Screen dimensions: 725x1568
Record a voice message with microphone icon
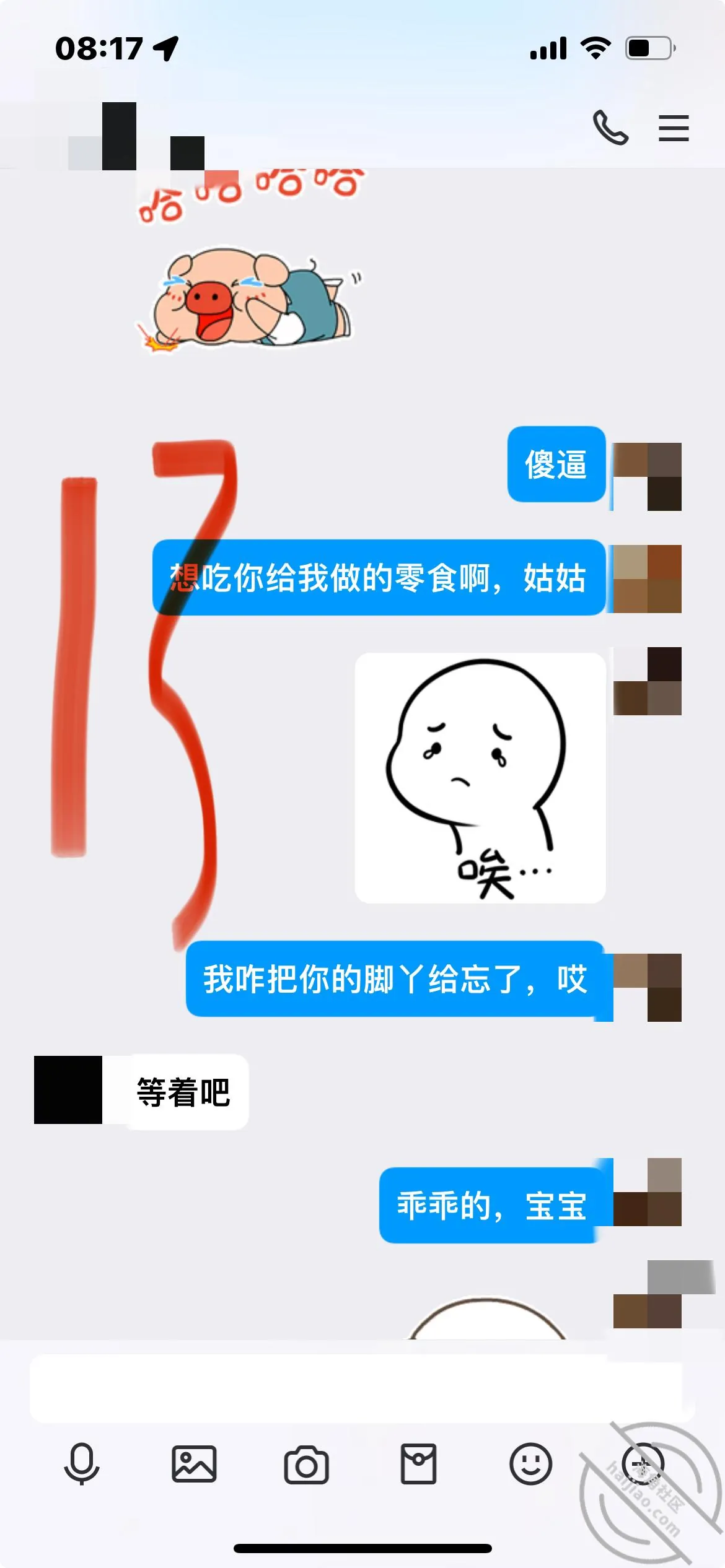pyautogui.click(x=82, y=1464)
